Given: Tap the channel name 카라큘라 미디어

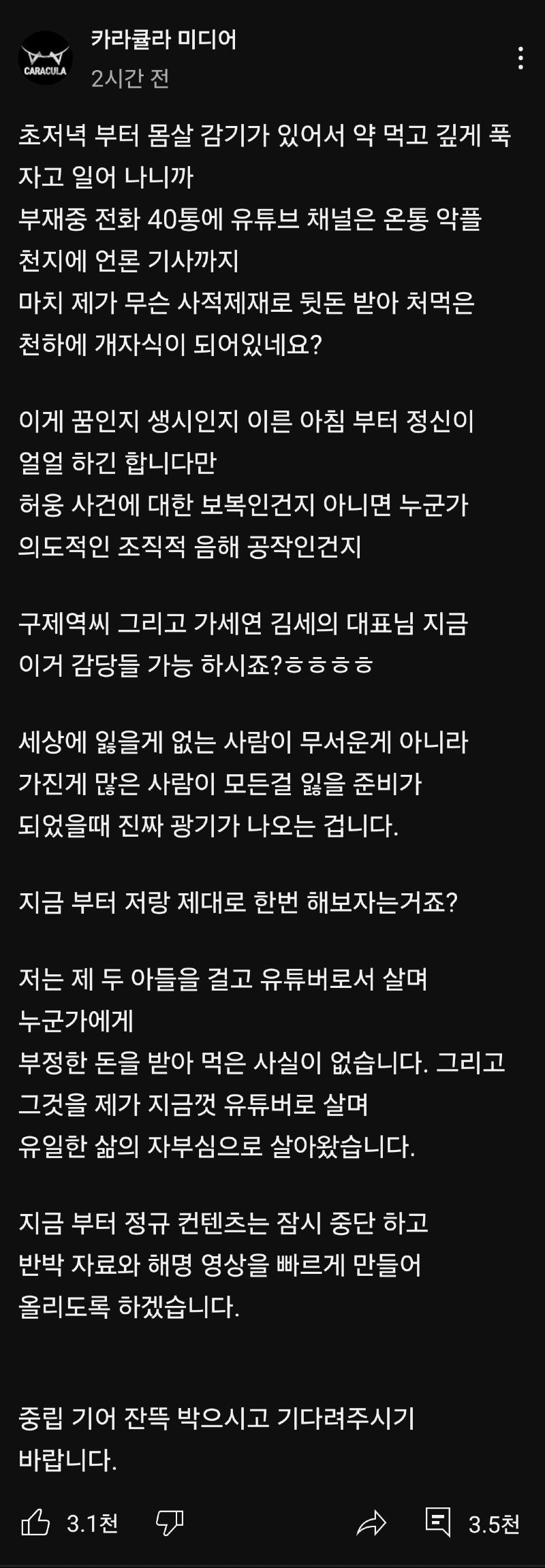Looking at the screenshot, I should tap(163, 40).
